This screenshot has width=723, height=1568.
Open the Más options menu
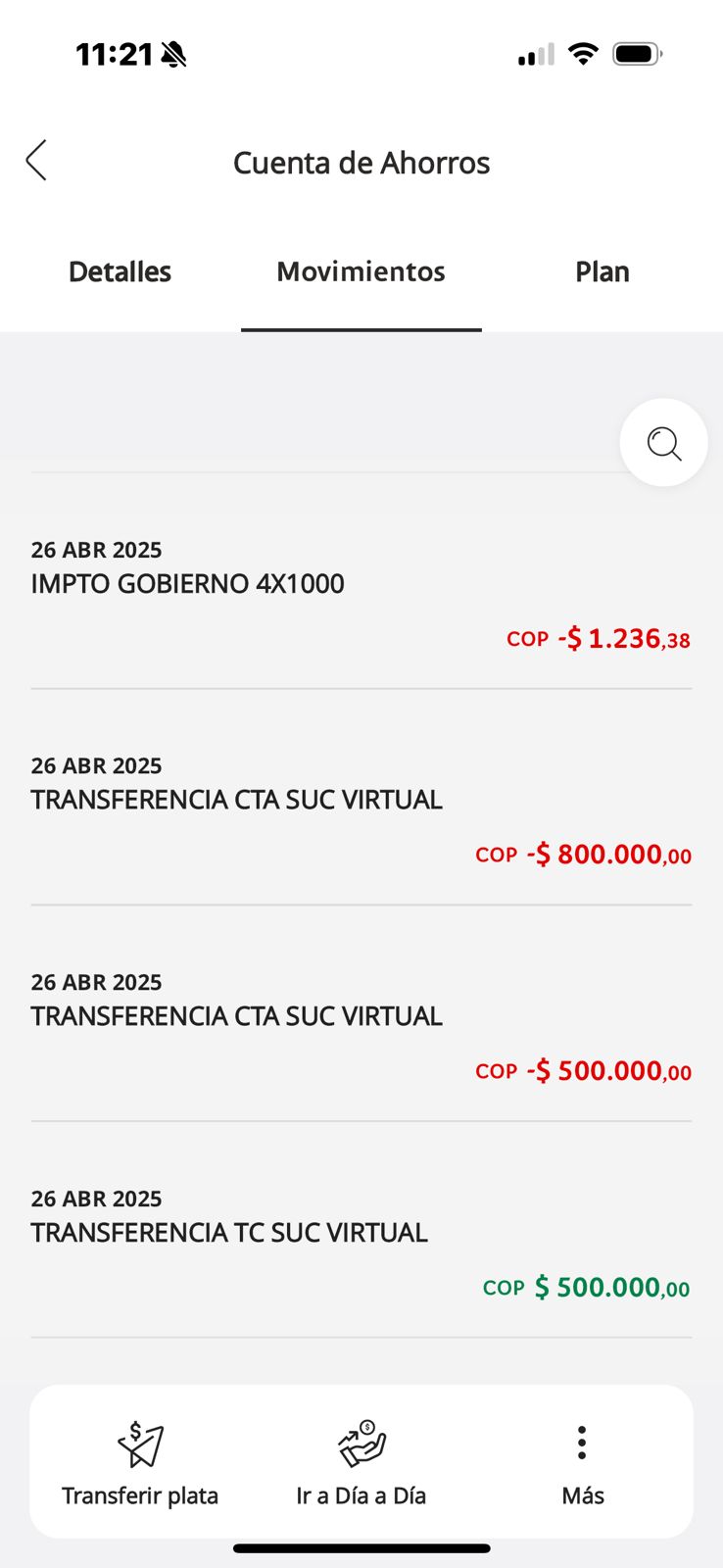click(x=582, y=1462)
